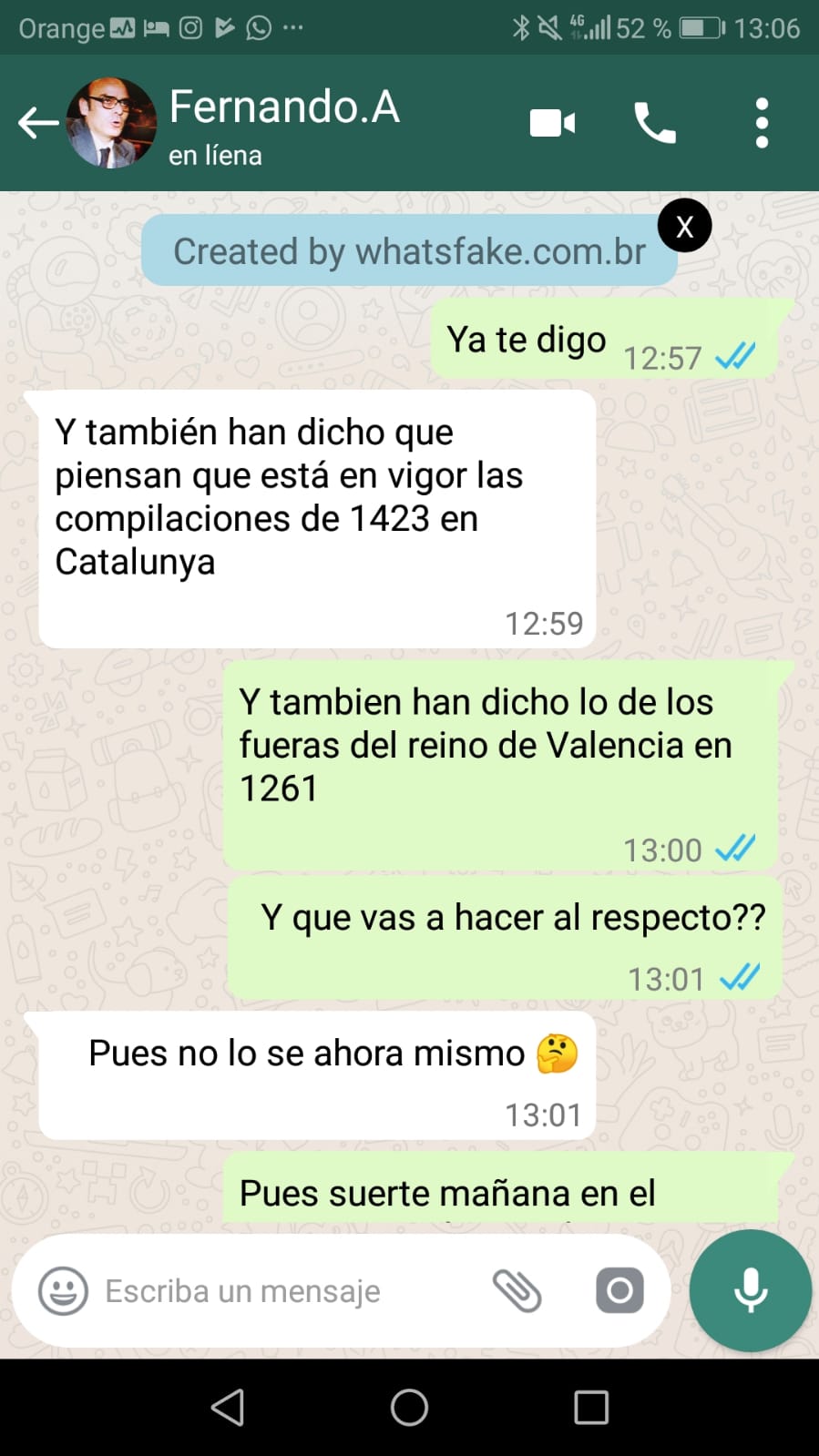Viewport: 819px width, 1456px height.
Task: Start a video call with Fernando.A
Action: tap(552, 123)
